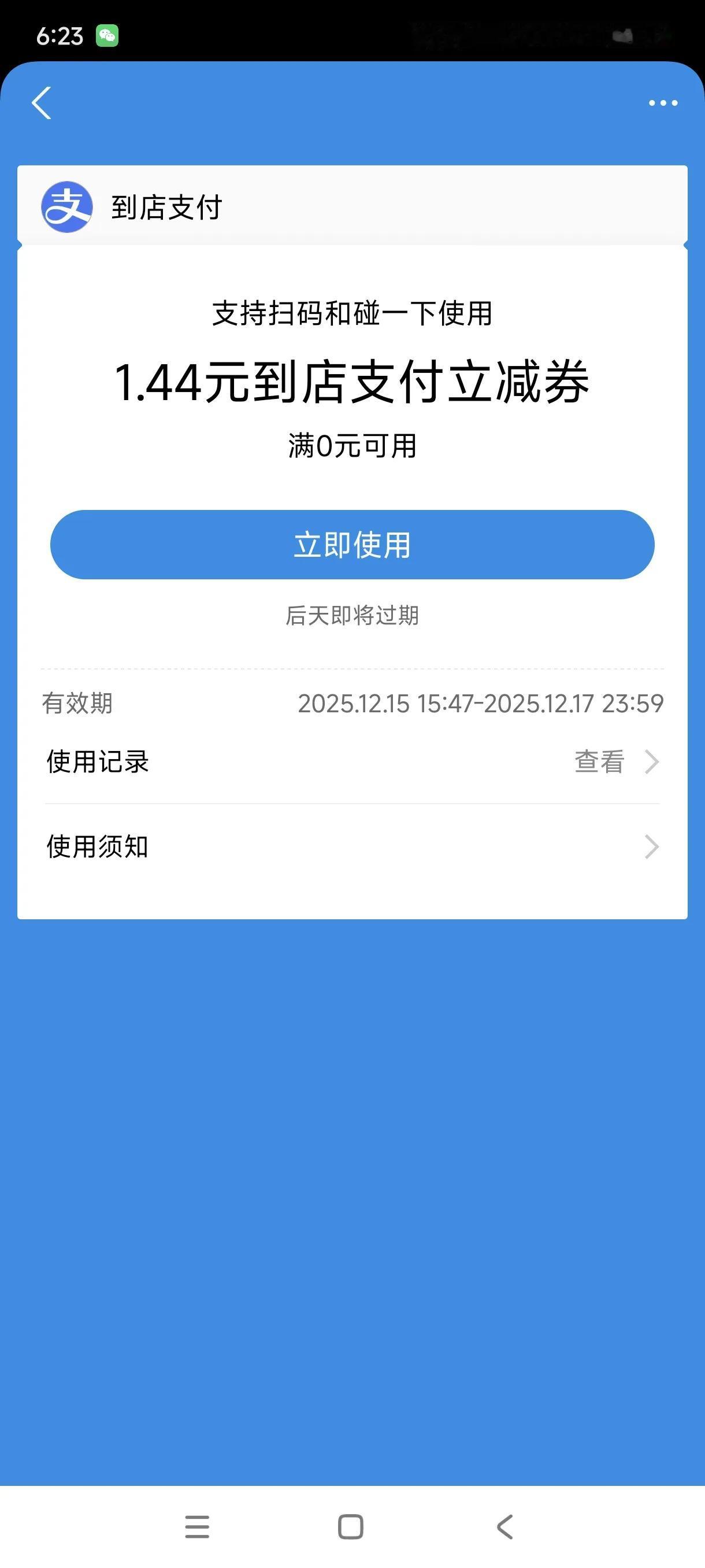Tap the back arrow to exit coupon page

point(42,102)
